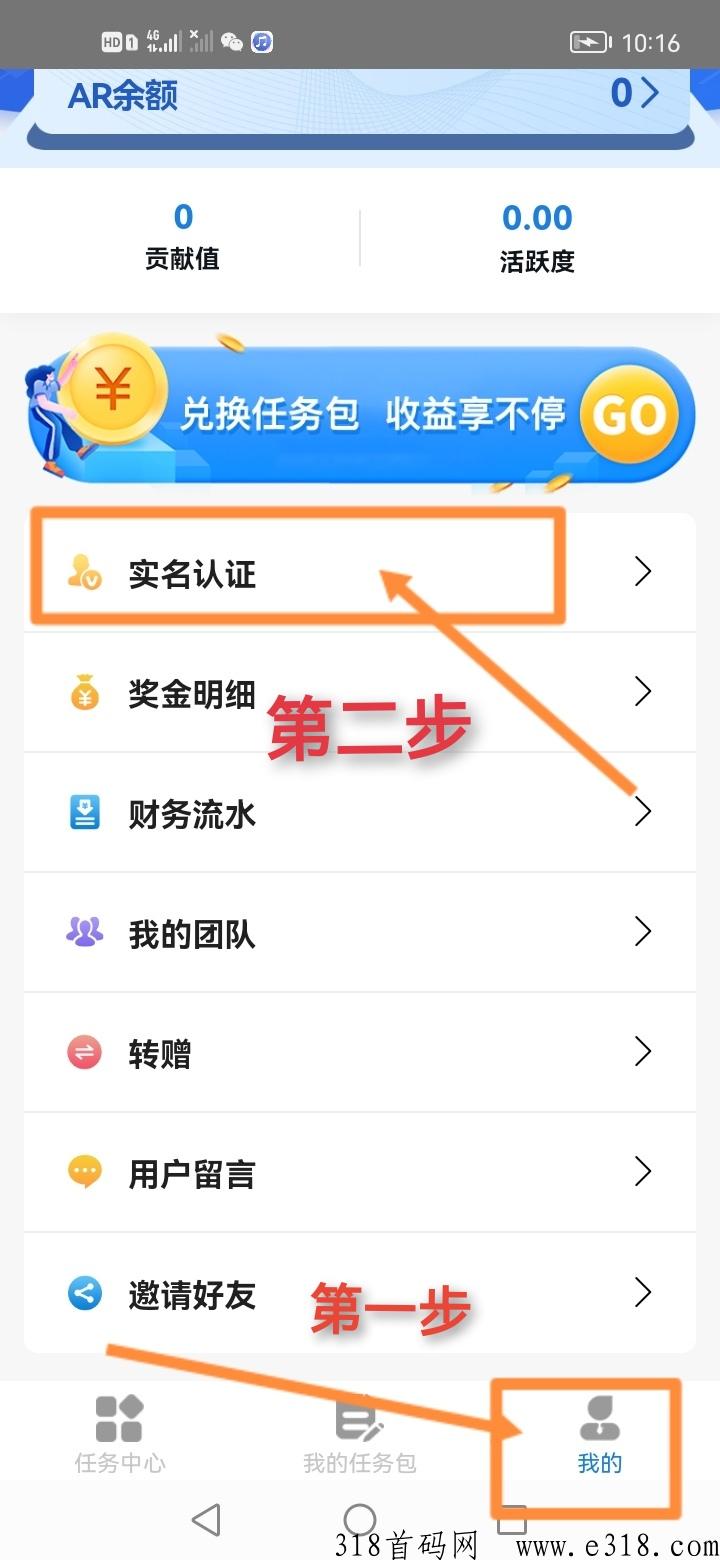Image resolution: width=720 pixels, height=1560 pixels.
Task: Tap the music note status bar icon
Action: click(261, 41)
